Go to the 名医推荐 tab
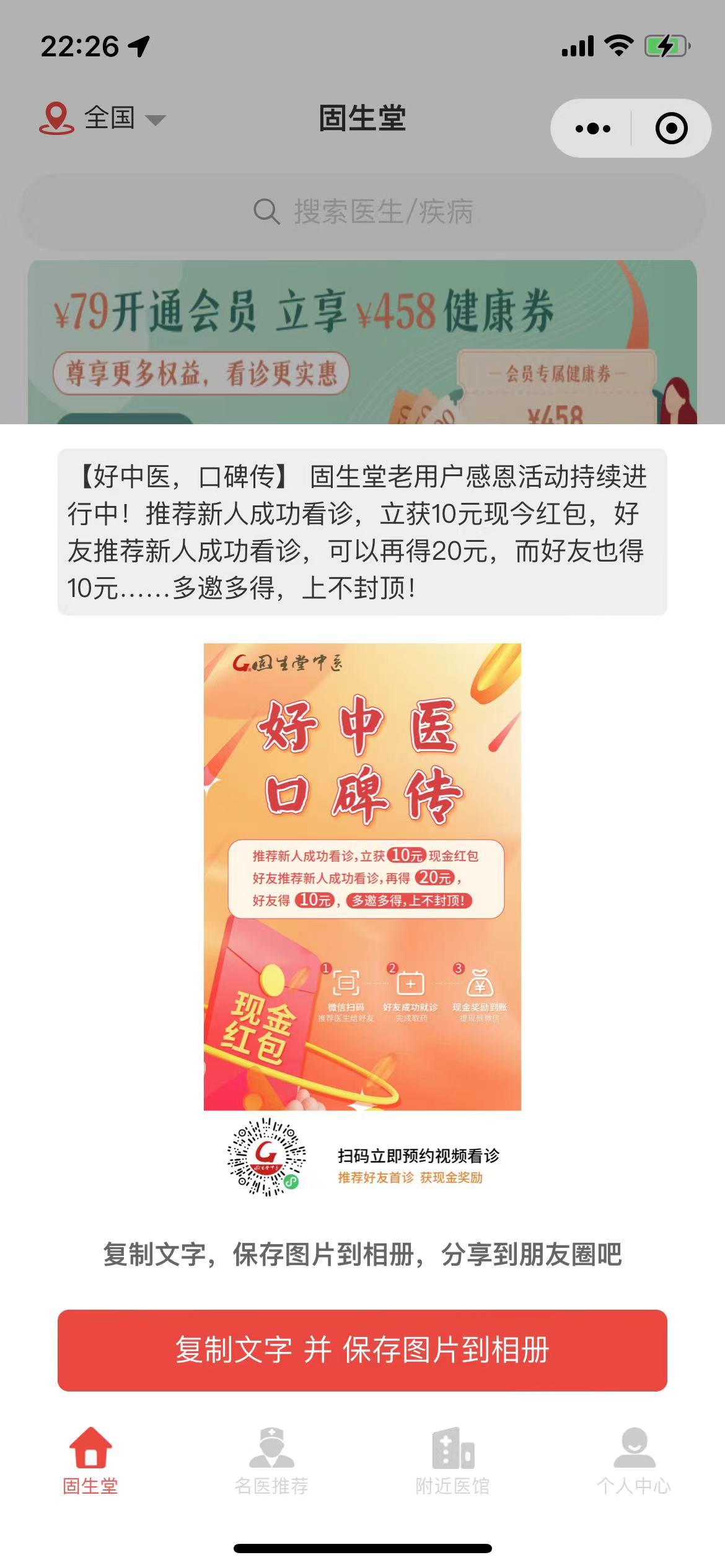 pyautogui.click(x=271, y=1461)
